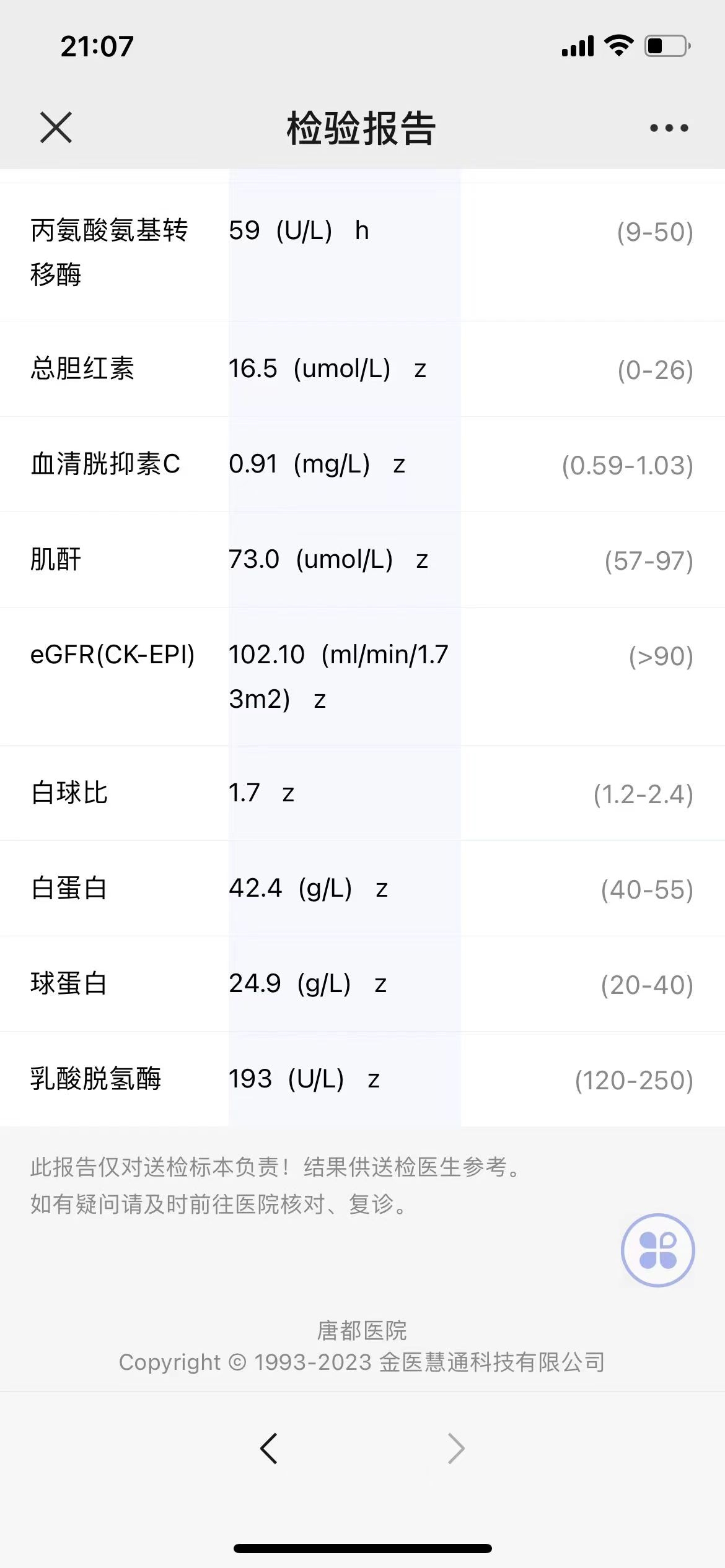This screenshot has width=725, height=1568.
Task: Open the three-dot more options menu
Action: pyautogui.click(x=669, y=128)
